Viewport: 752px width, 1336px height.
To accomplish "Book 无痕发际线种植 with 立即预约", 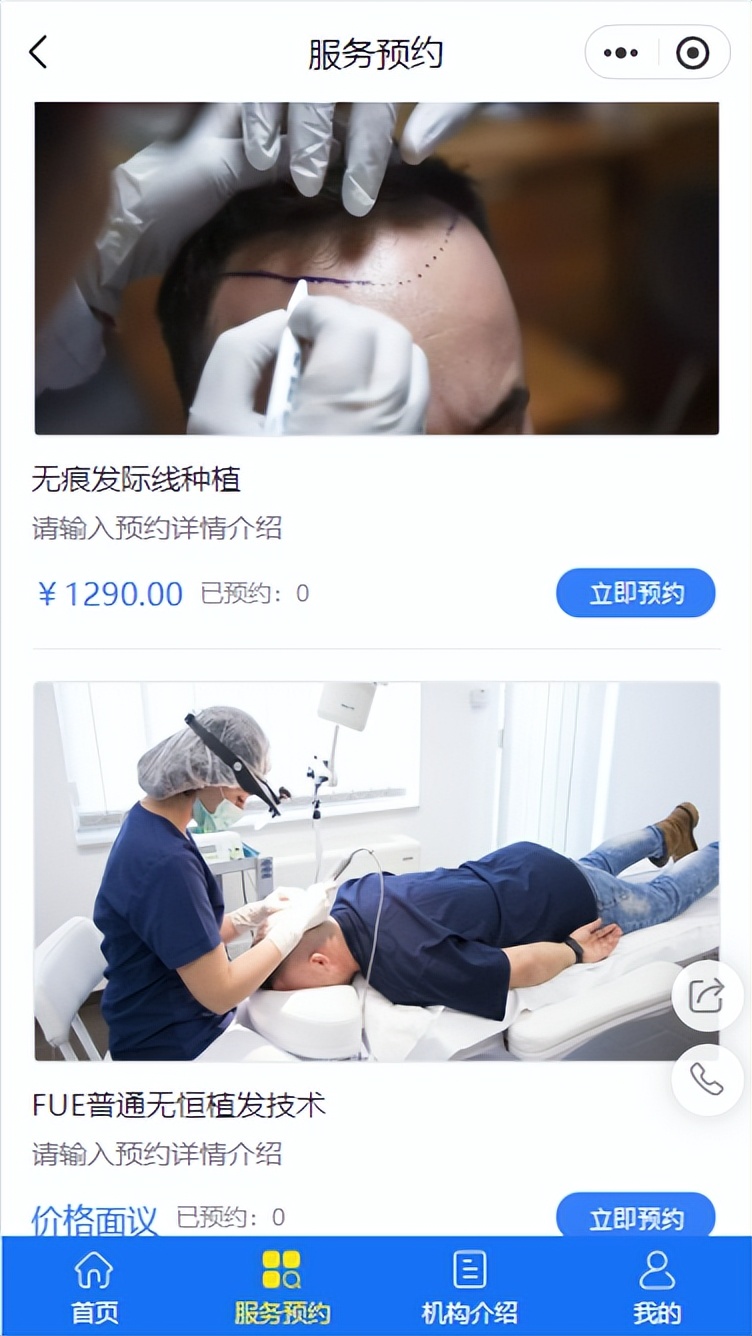I will point(636,593).
